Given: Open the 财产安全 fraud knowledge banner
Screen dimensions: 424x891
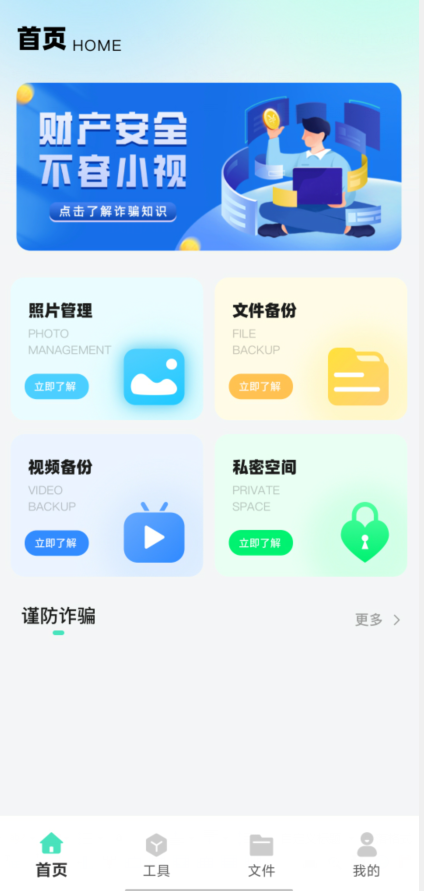Looking at the screenshot, I should click(209, 166).
